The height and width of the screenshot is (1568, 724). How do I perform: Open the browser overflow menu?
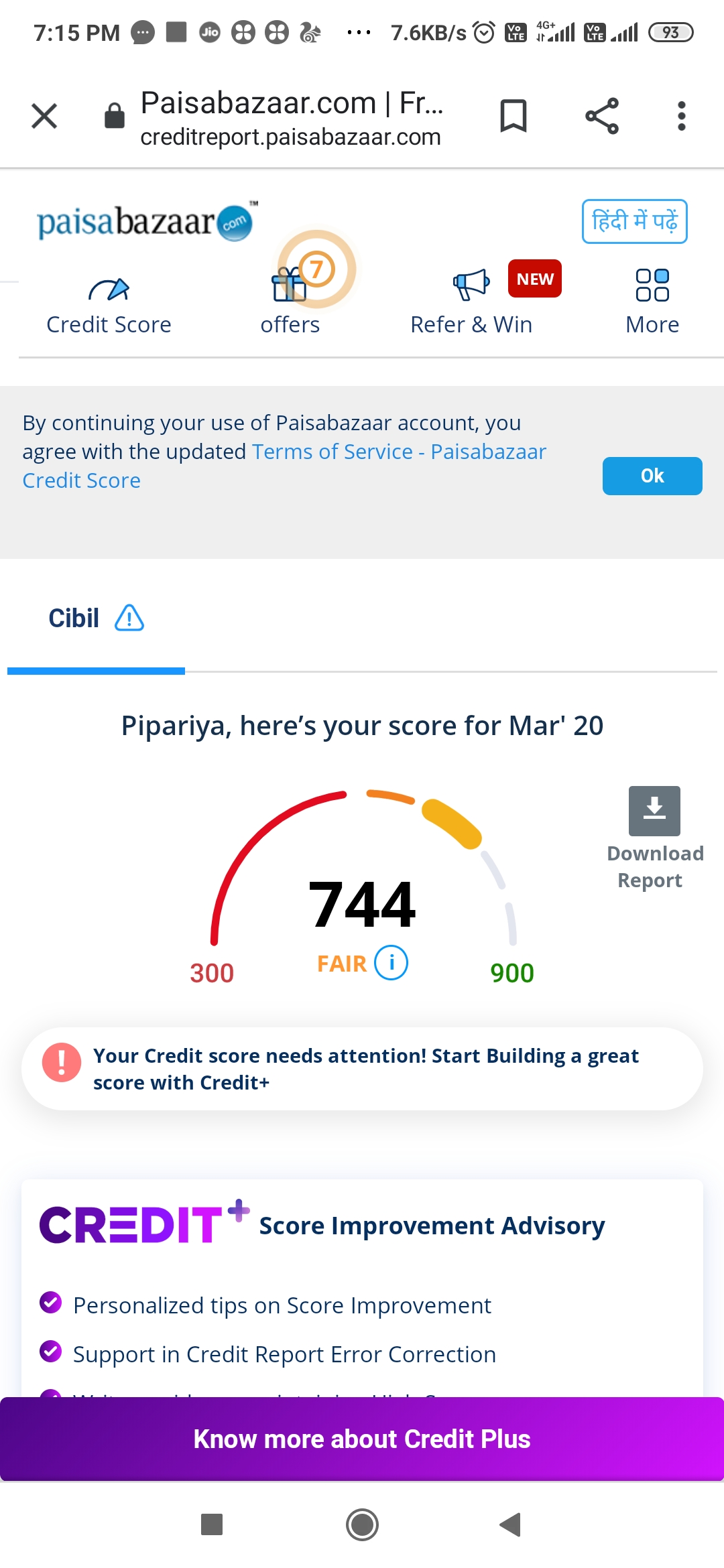[x=681, y=116]
